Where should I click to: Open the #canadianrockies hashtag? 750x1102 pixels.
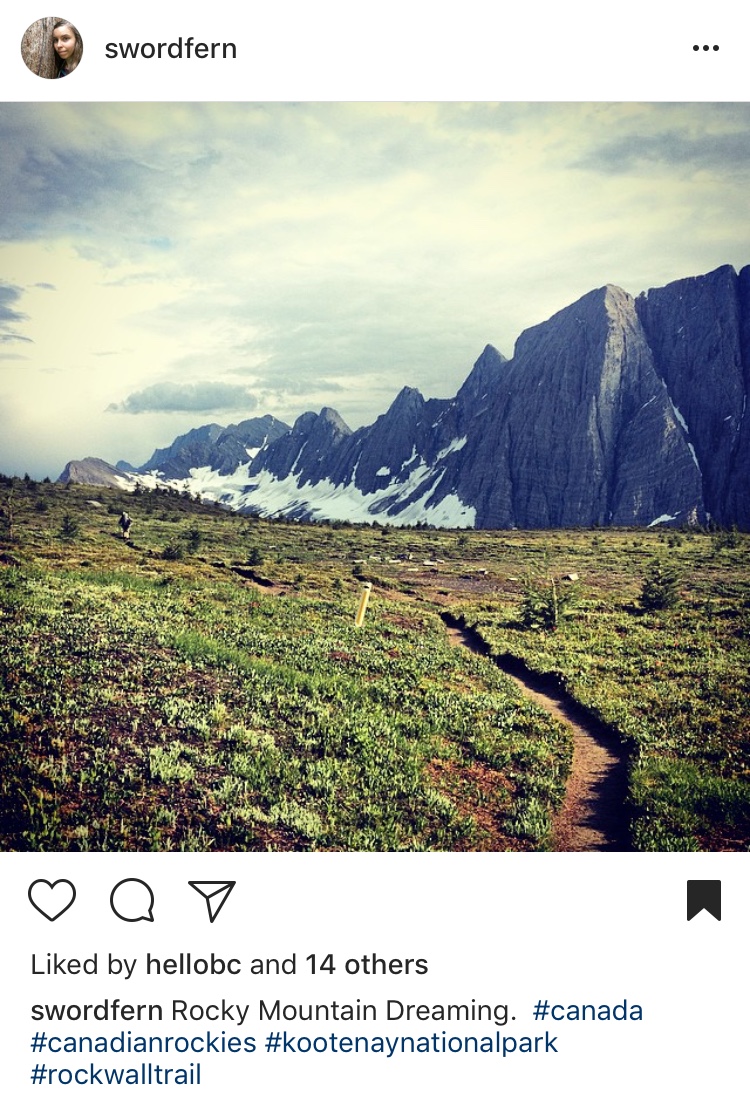click(x=143, y=1043)
